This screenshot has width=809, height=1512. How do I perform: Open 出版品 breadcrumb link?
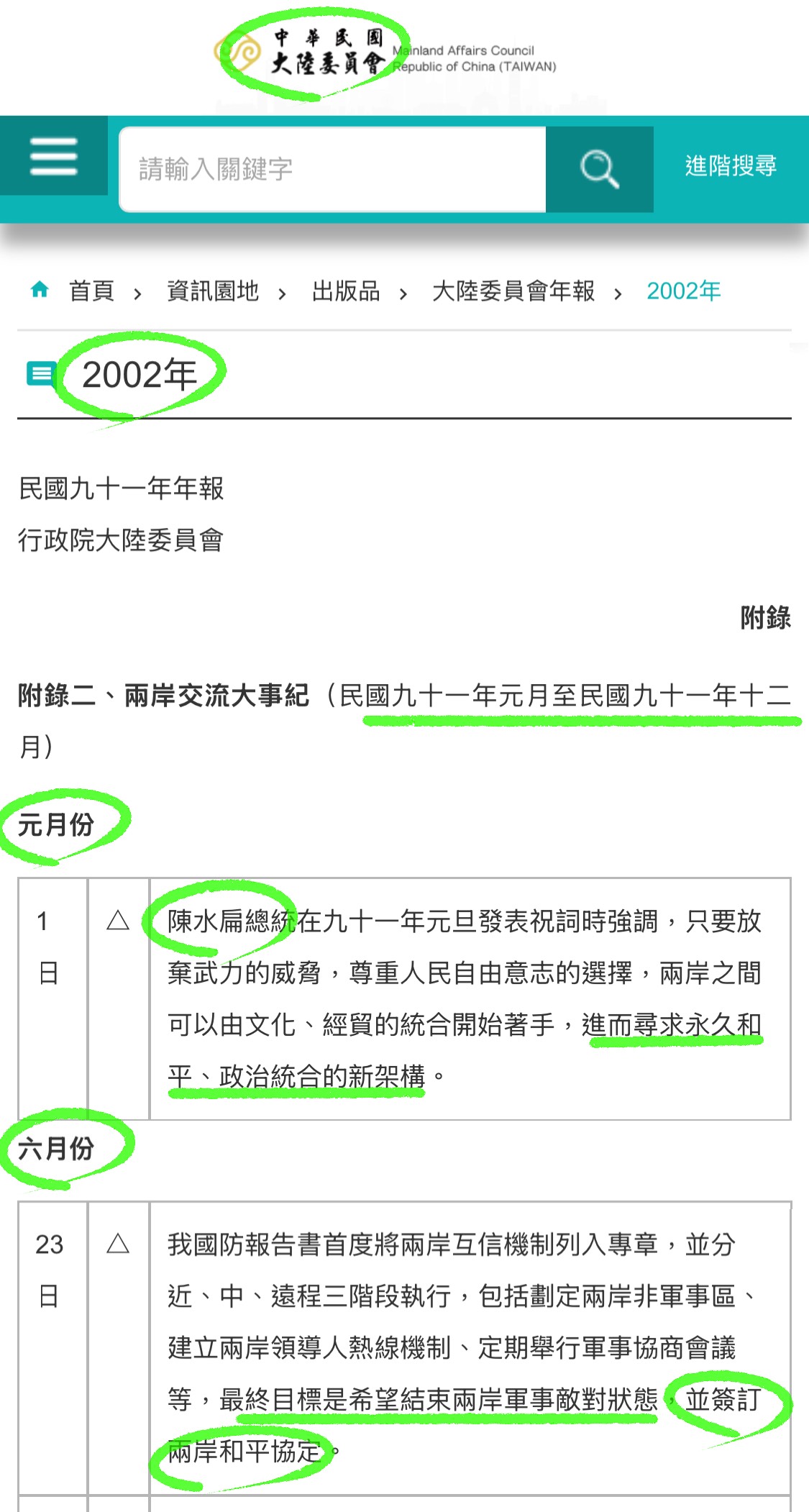coord(346,291)
